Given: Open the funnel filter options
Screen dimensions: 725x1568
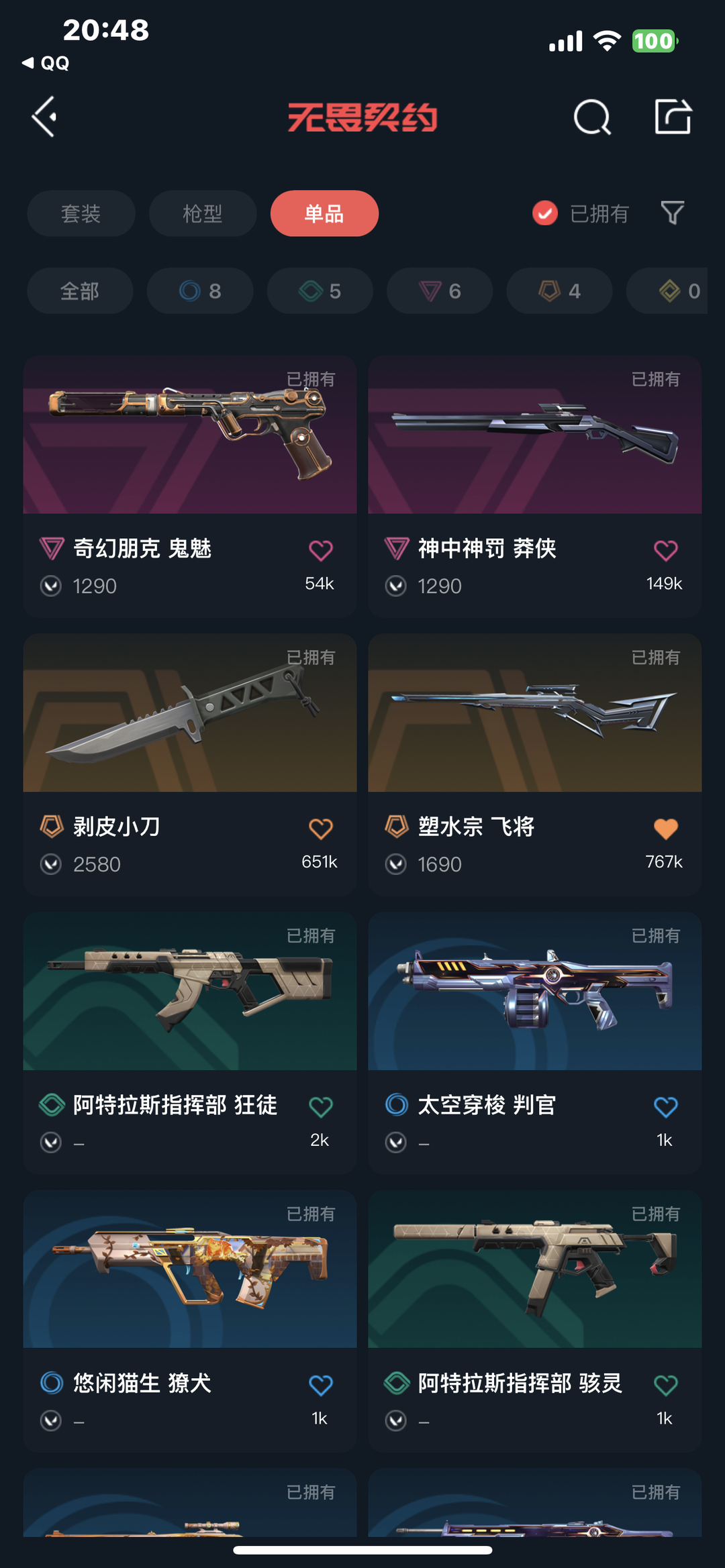Looking at the screenshot, I should coord(672,213).
